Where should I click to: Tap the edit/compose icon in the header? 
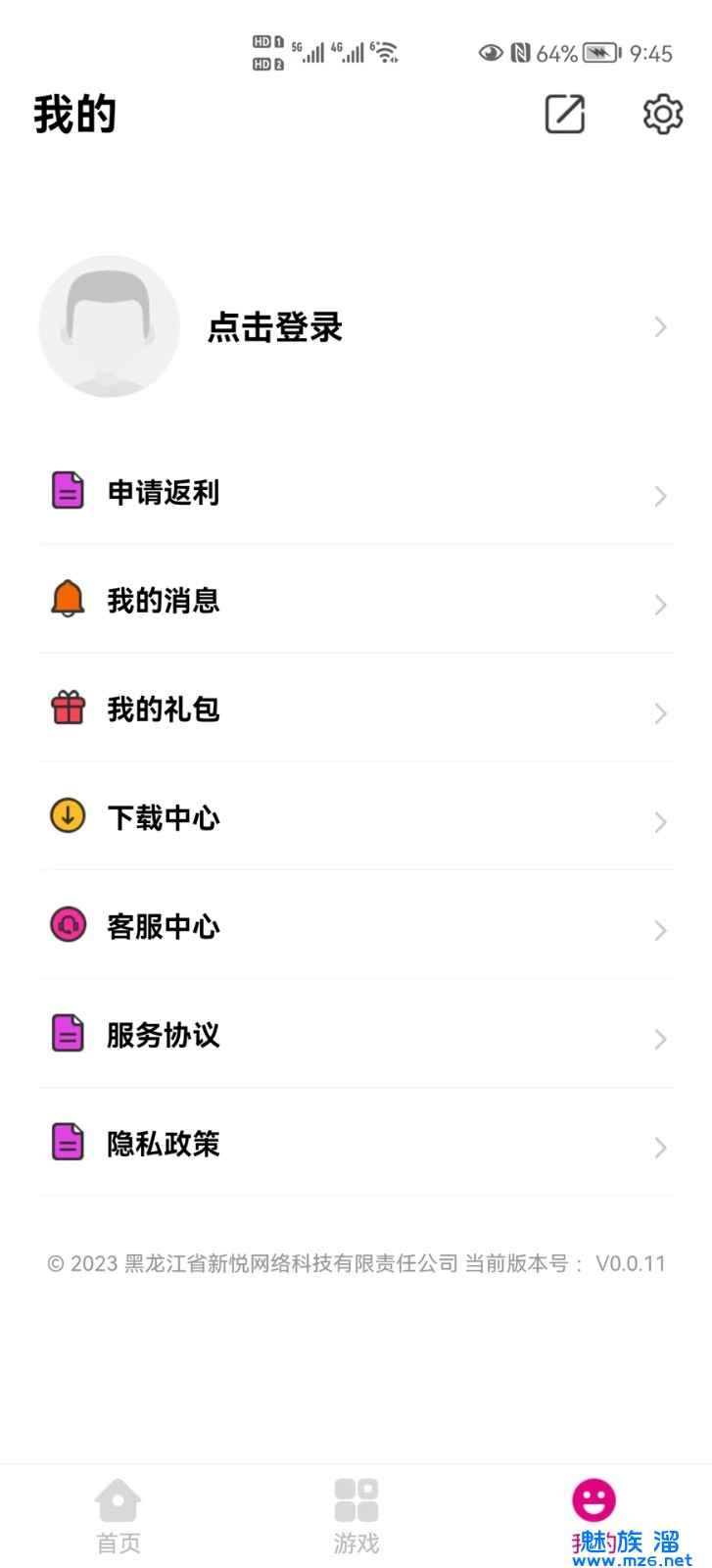(565, 115)
